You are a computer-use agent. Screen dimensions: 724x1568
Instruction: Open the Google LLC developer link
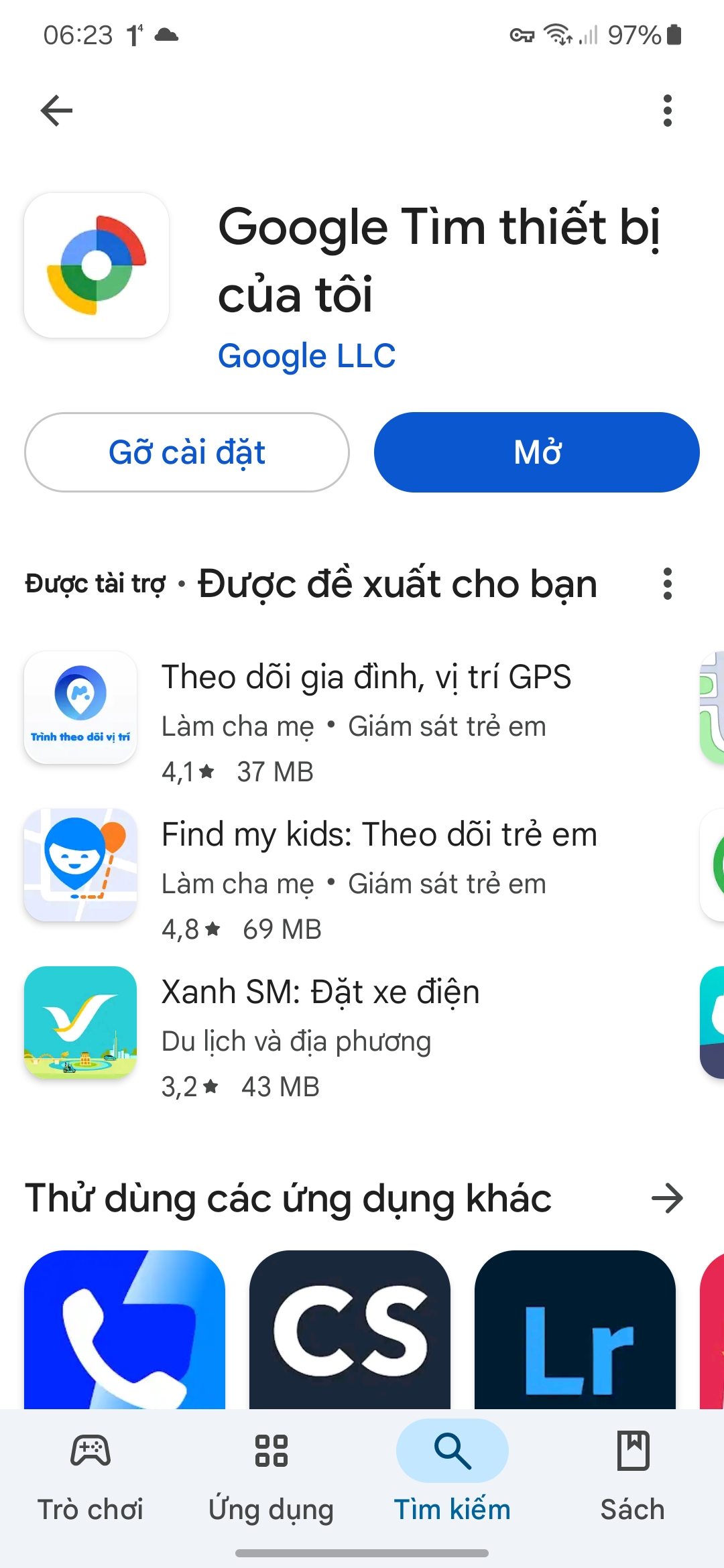(306, 356)
